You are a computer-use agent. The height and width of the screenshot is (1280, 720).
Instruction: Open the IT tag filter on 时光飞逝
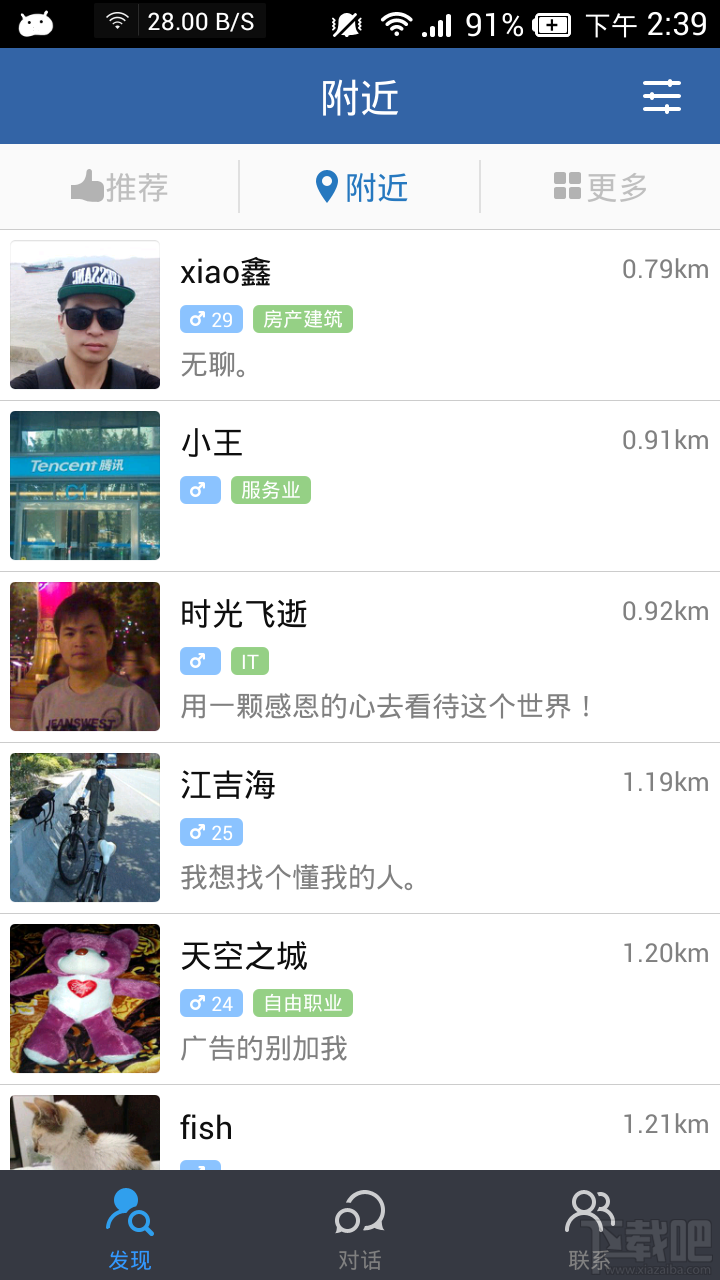click(249, 661)
